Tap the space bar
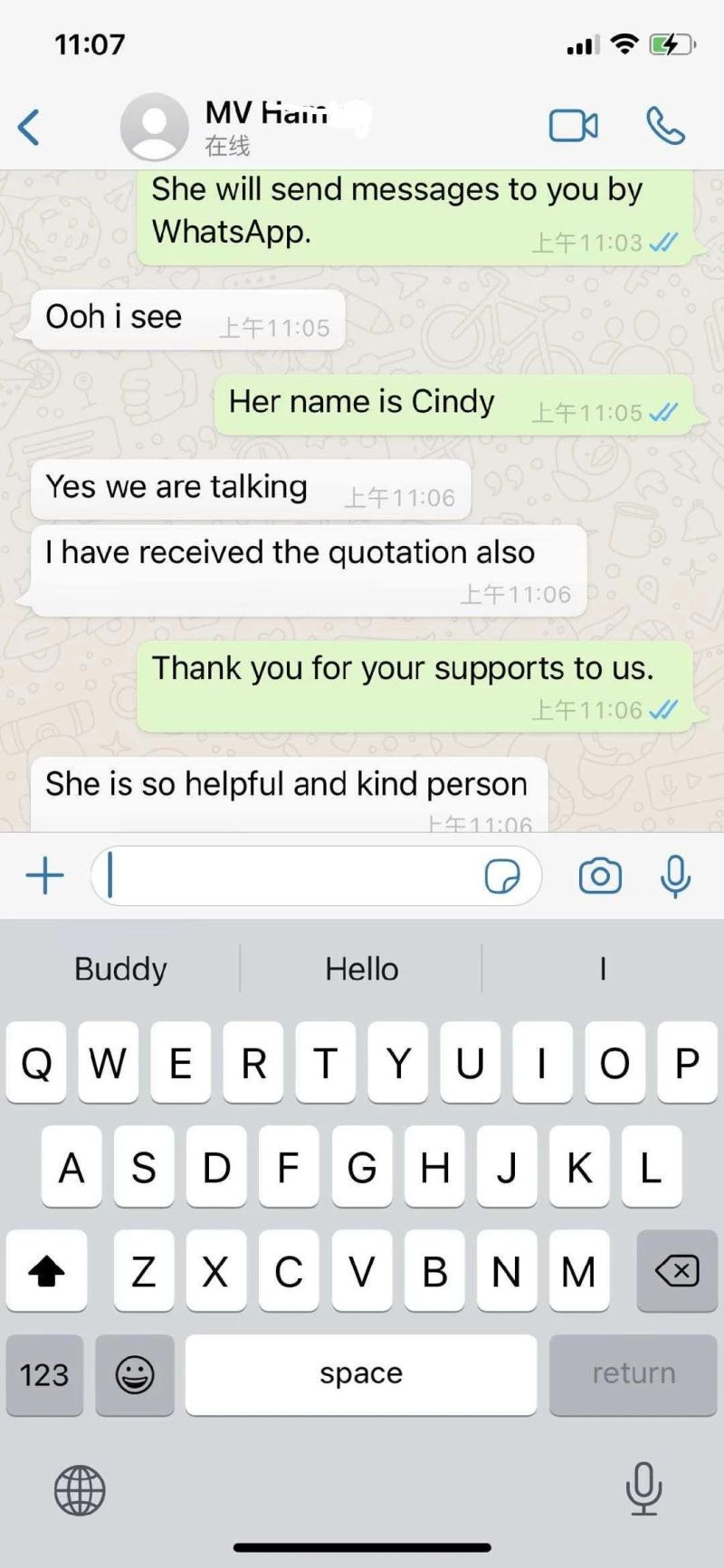Image resolution: width=724 pixels, height=1568 pixels. pos(360,1374)
